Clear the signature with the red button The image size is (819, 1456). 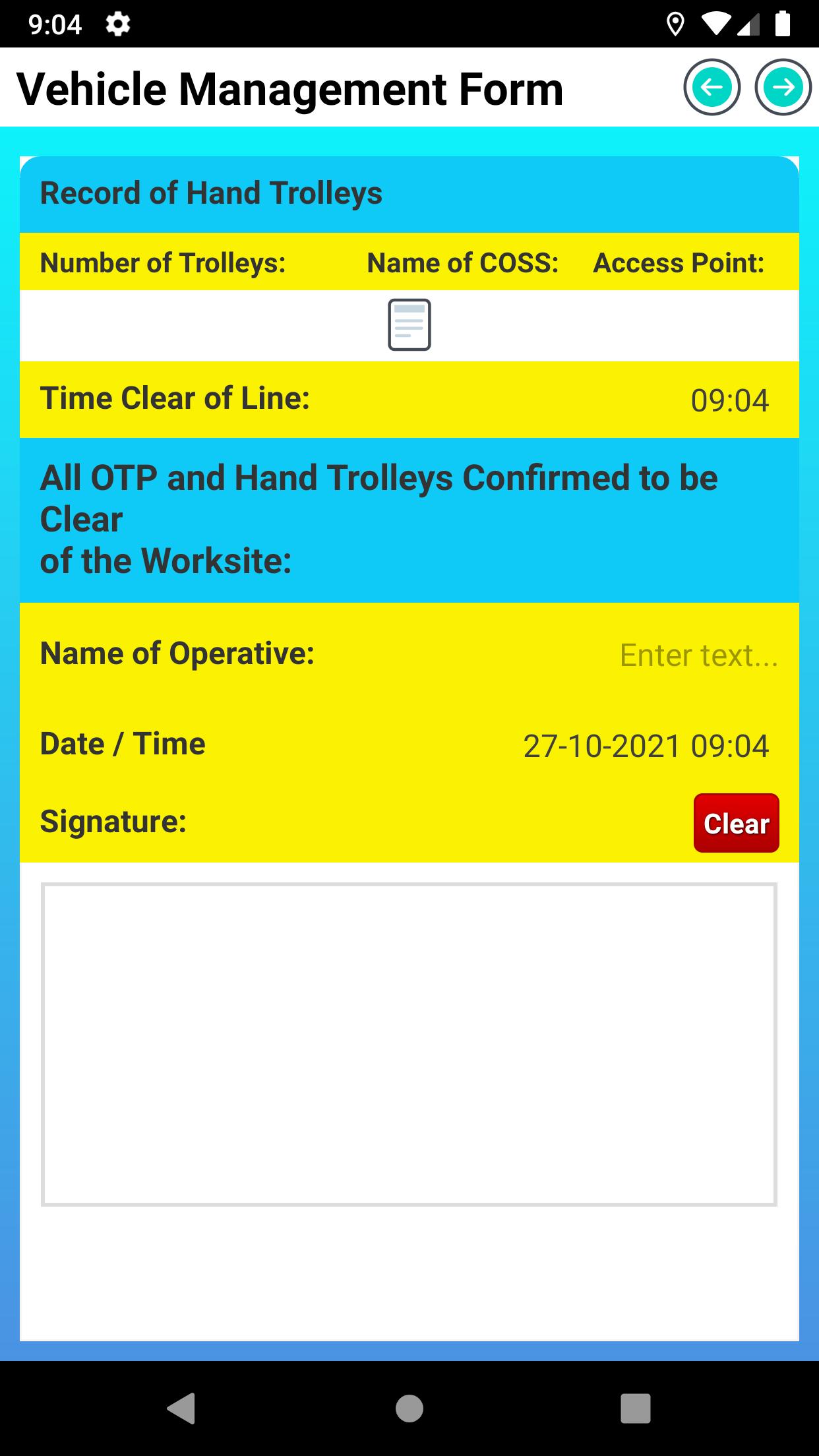pos(736,823)
